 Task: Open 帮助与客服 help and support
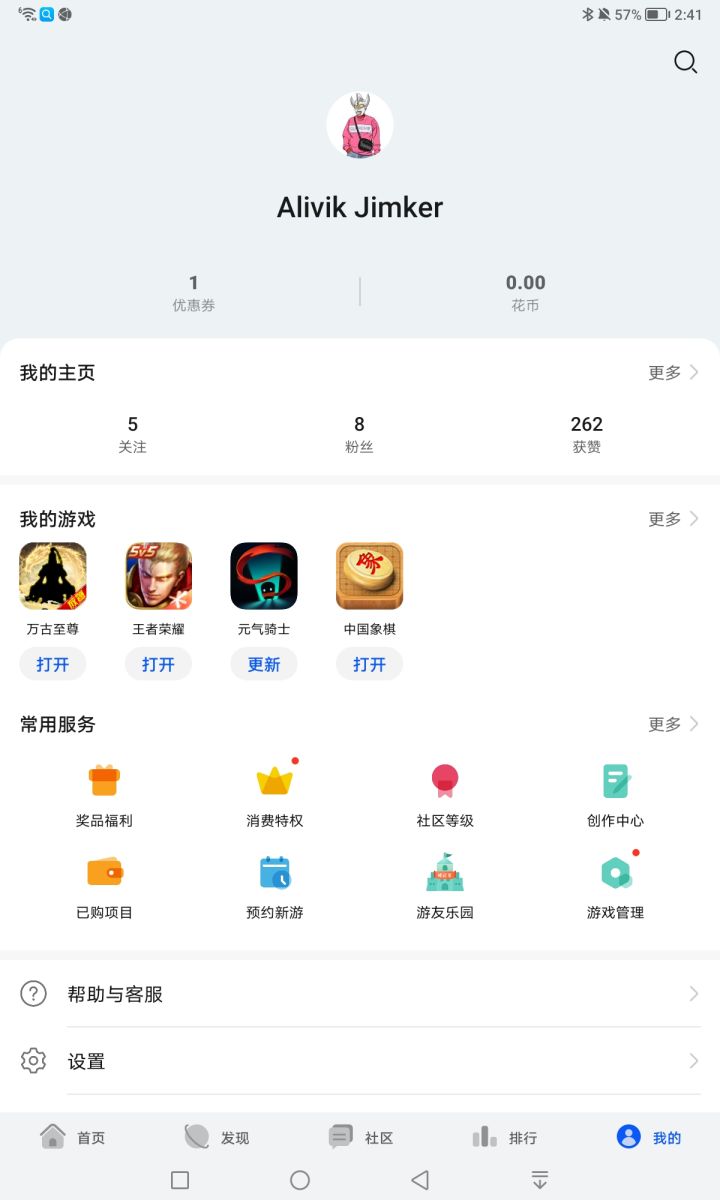360,994
